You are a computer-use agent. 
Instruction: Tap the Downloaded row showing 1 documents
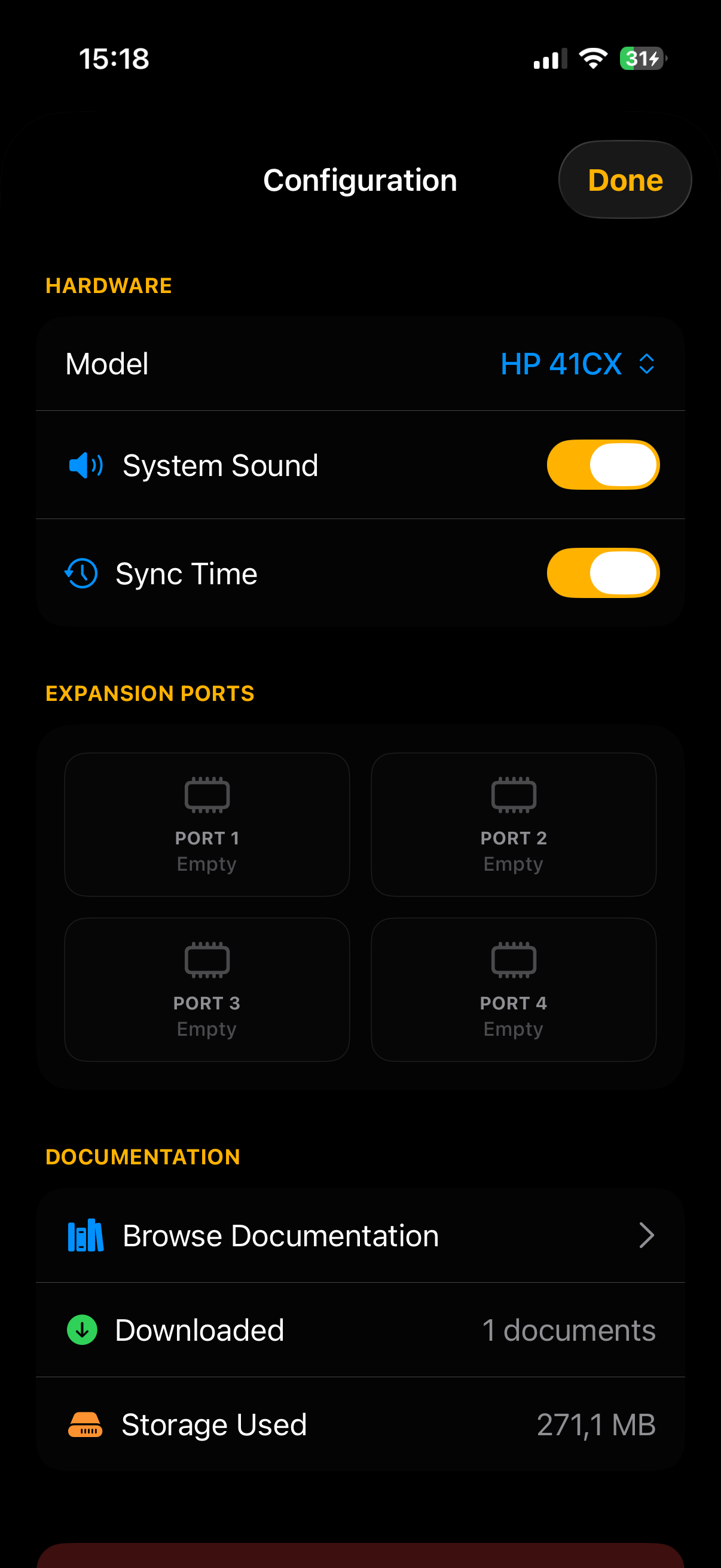(x=361, y=1329)
